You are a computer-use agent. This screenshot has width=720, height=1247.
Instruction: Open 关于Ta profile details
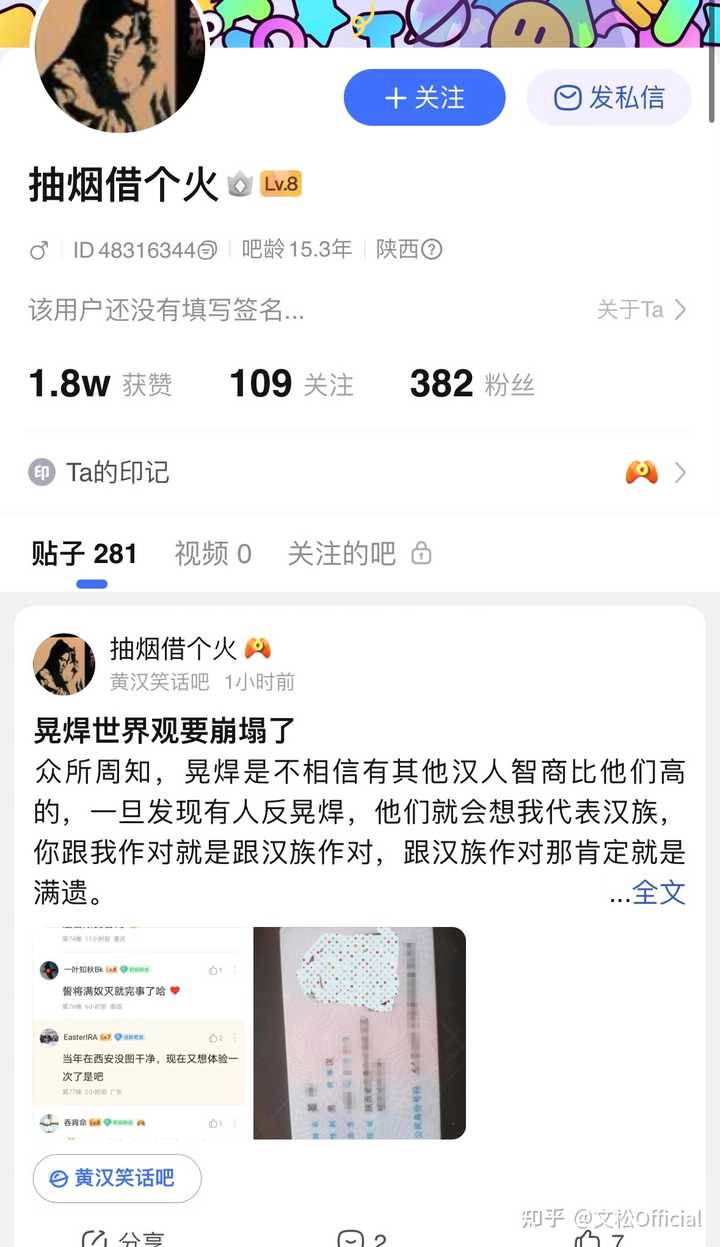coord(641,310)
